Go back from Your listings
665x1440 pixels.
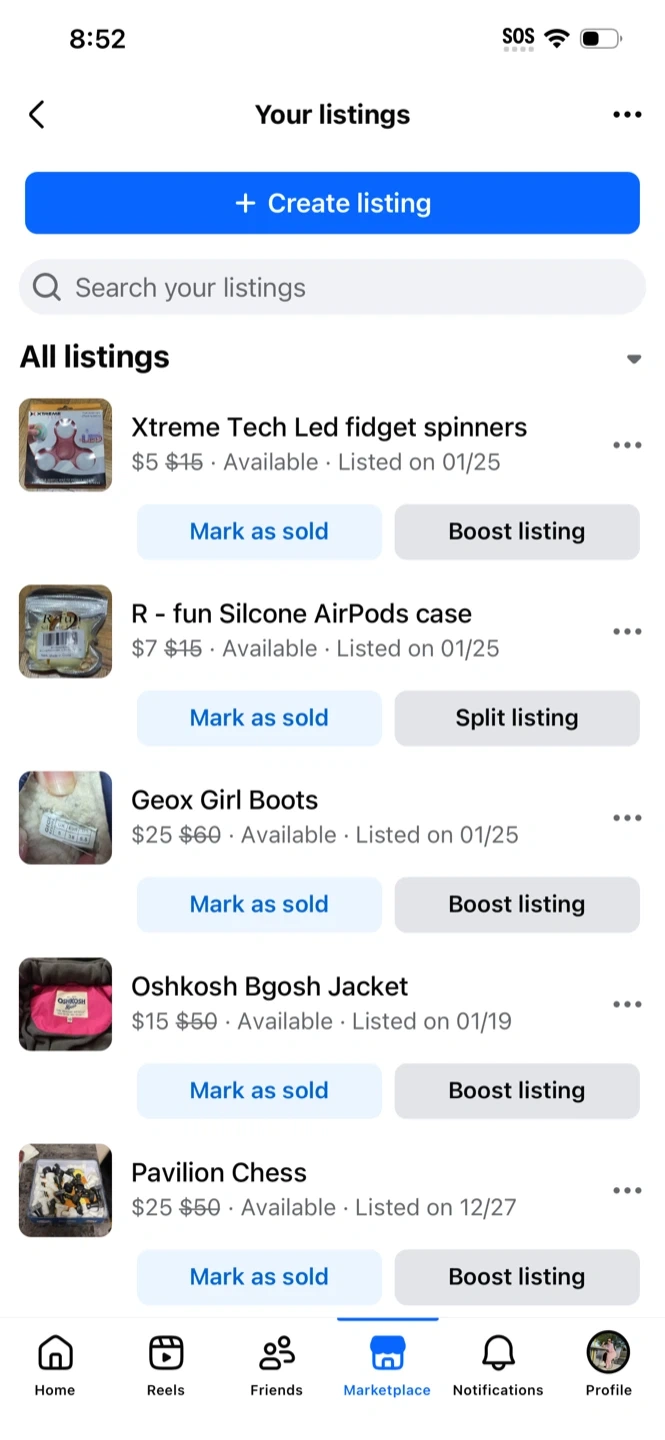click(37, 115)
